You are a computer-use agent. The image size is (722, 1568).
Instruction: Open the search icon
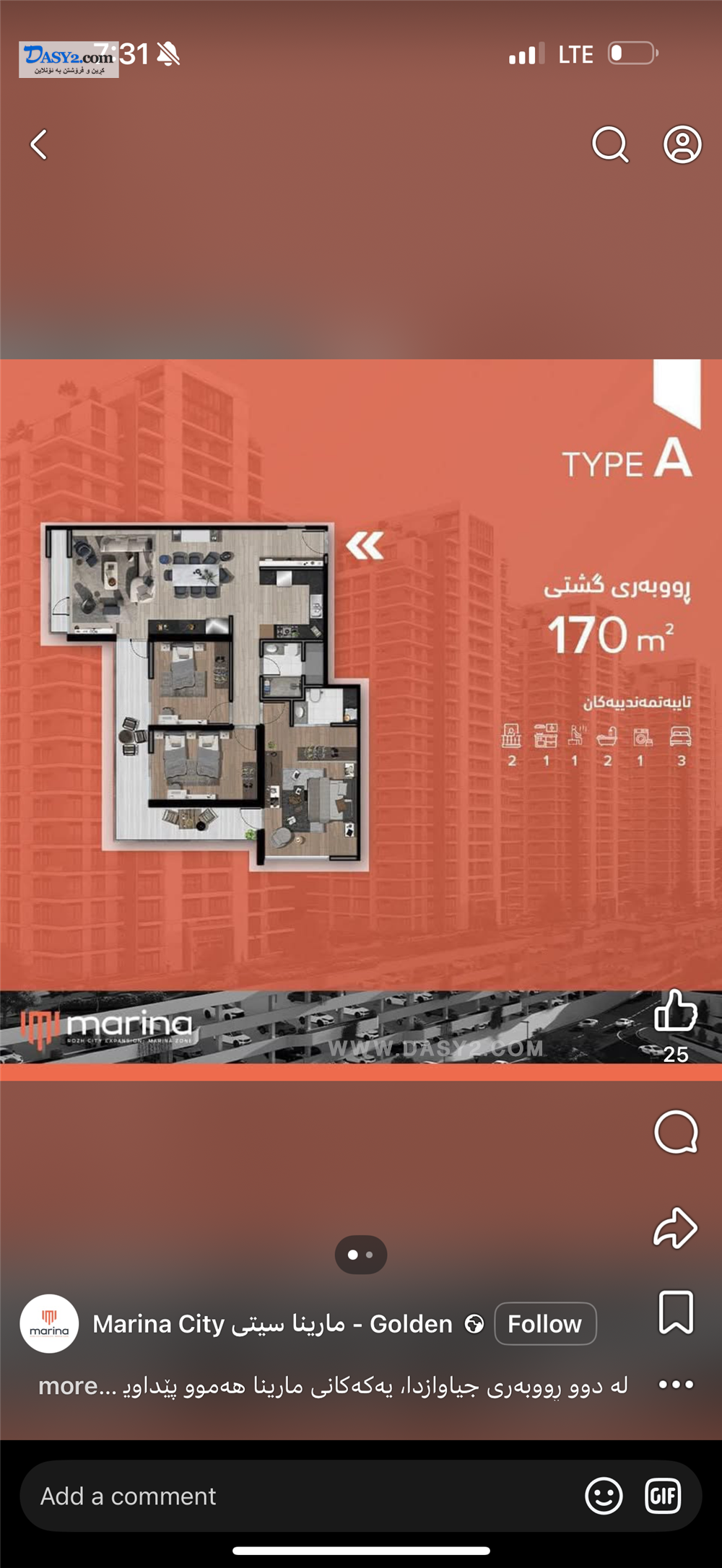pos(610,144)
